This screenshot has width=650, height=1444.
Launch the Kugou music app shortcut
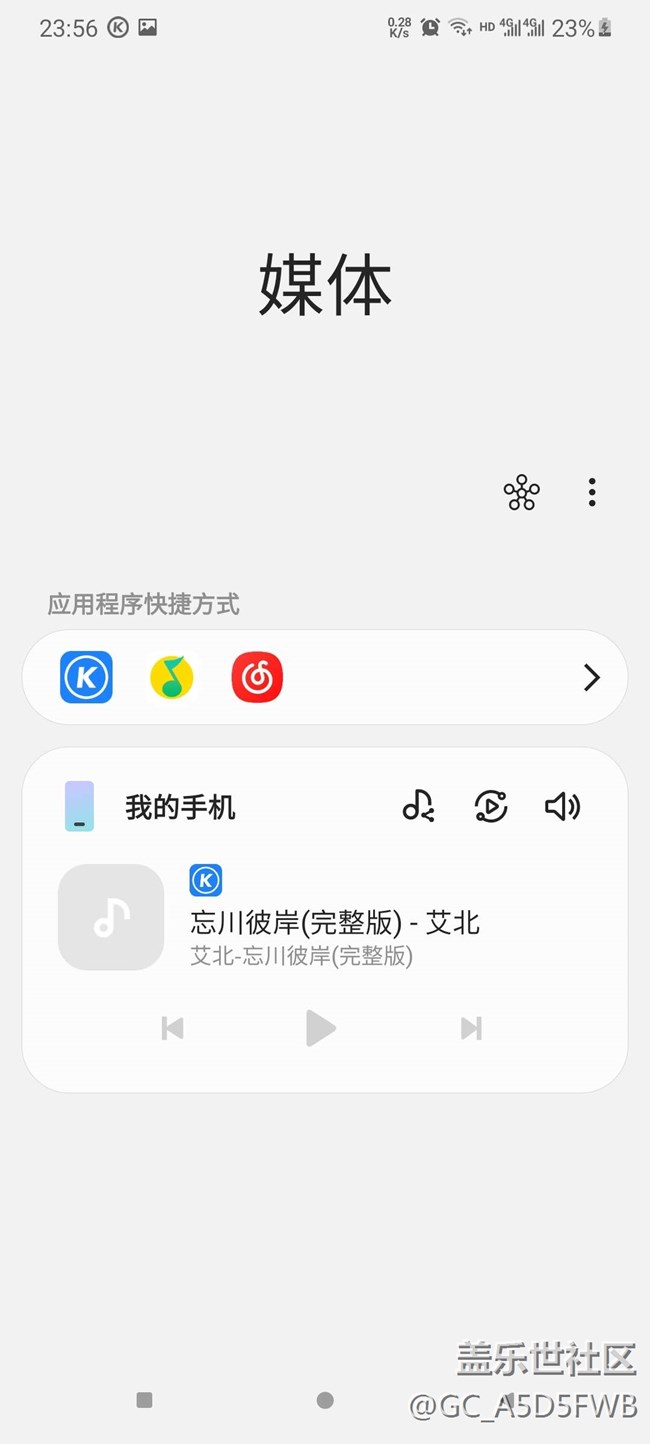tap(86, 677)
